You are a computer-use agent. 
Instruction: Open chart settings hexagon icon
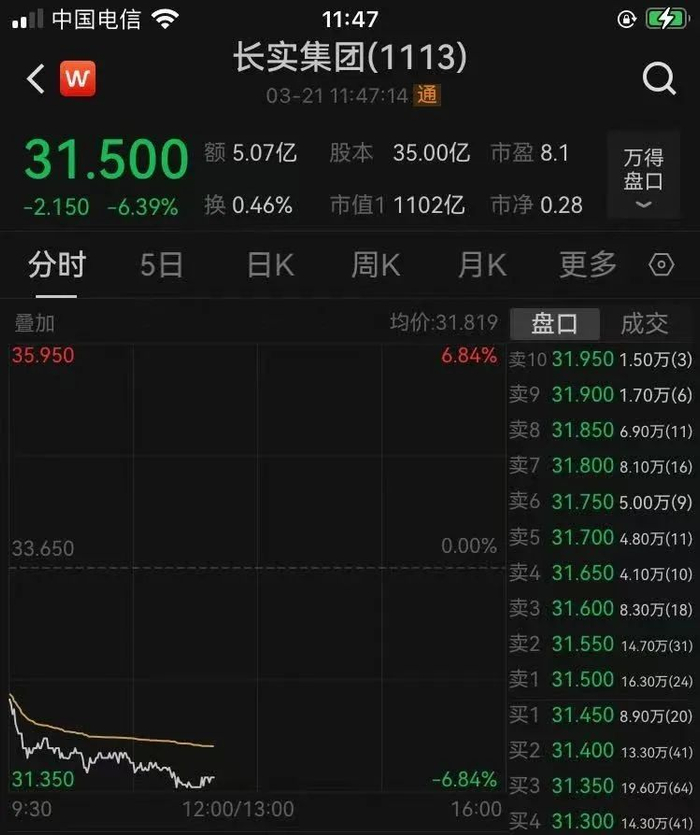tap(662, 265)
